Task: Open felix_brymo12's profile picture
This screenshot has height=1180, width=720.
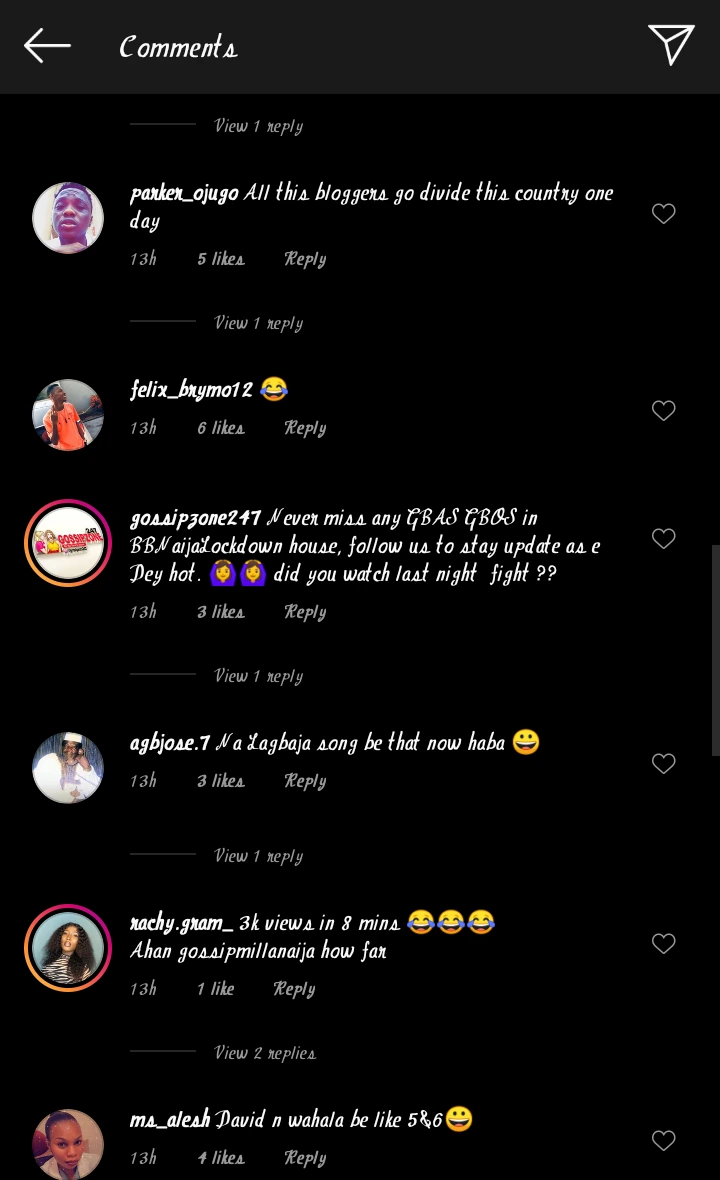Action: [x=68, y=415]
